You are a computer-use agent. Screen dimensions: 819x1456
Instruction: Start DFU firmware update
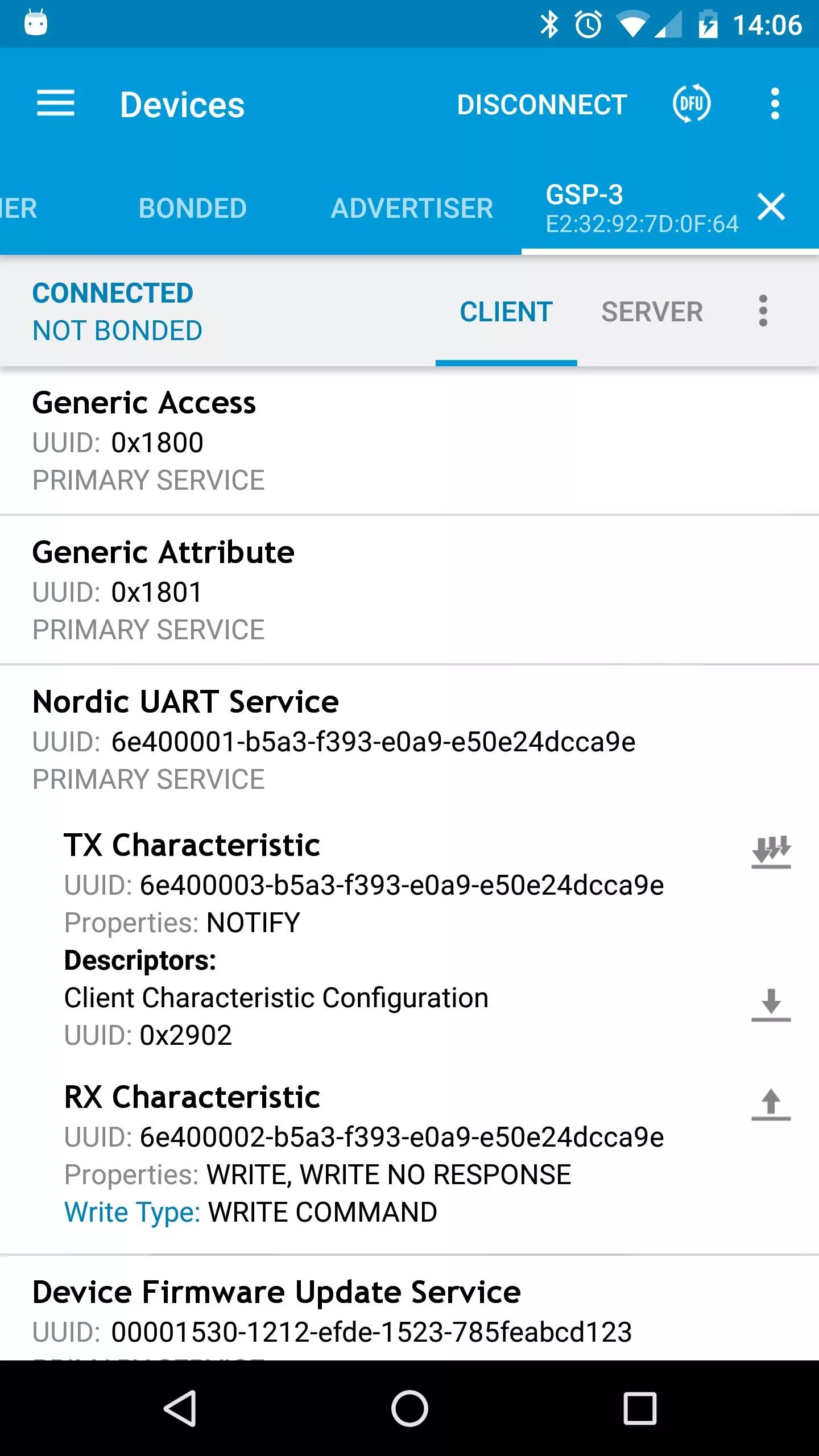pos(692,104)
